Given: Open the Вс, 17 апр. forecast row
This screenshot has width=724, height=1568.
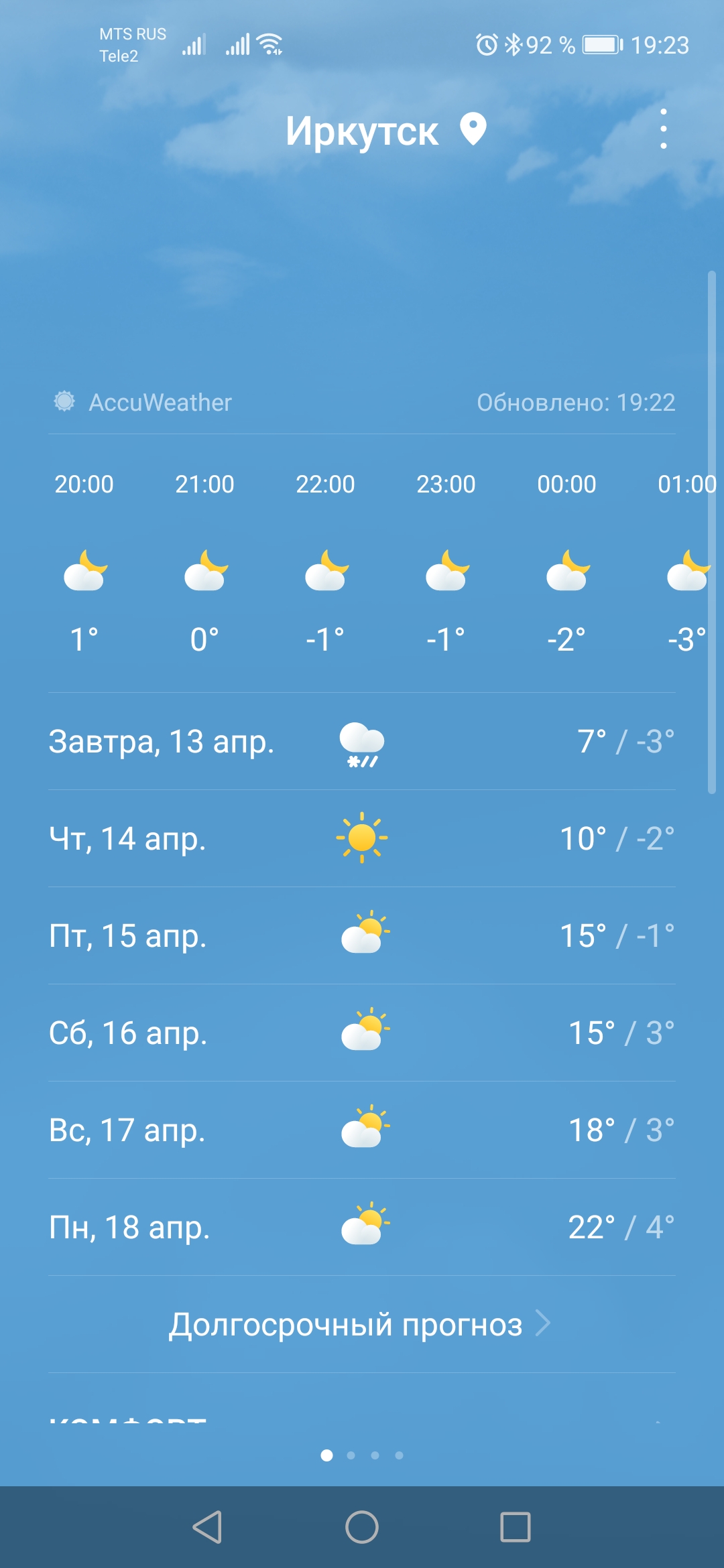Looking at the screenshot, I should click(x=362, y=1130).
